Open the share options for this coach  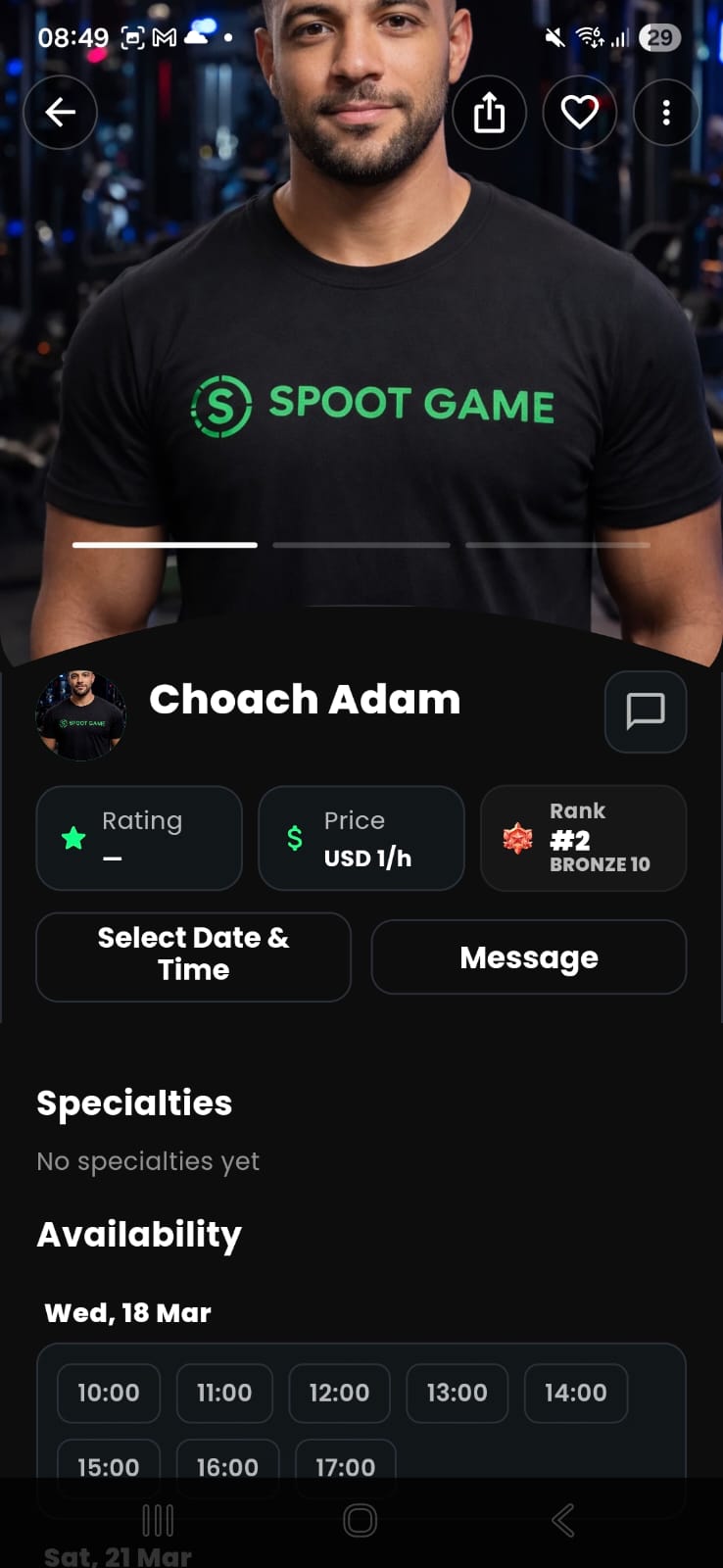pos(489,112)
